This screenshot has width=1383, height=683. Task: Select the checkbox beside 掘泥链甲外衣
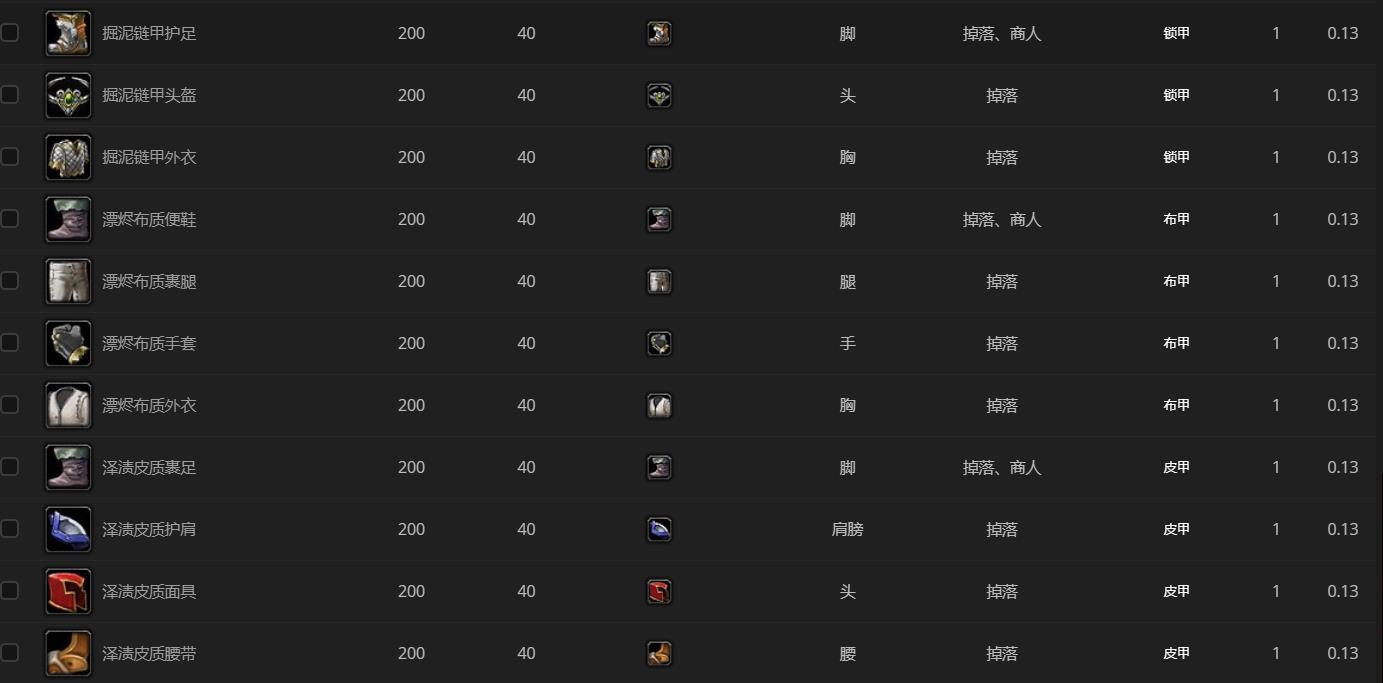10,157
